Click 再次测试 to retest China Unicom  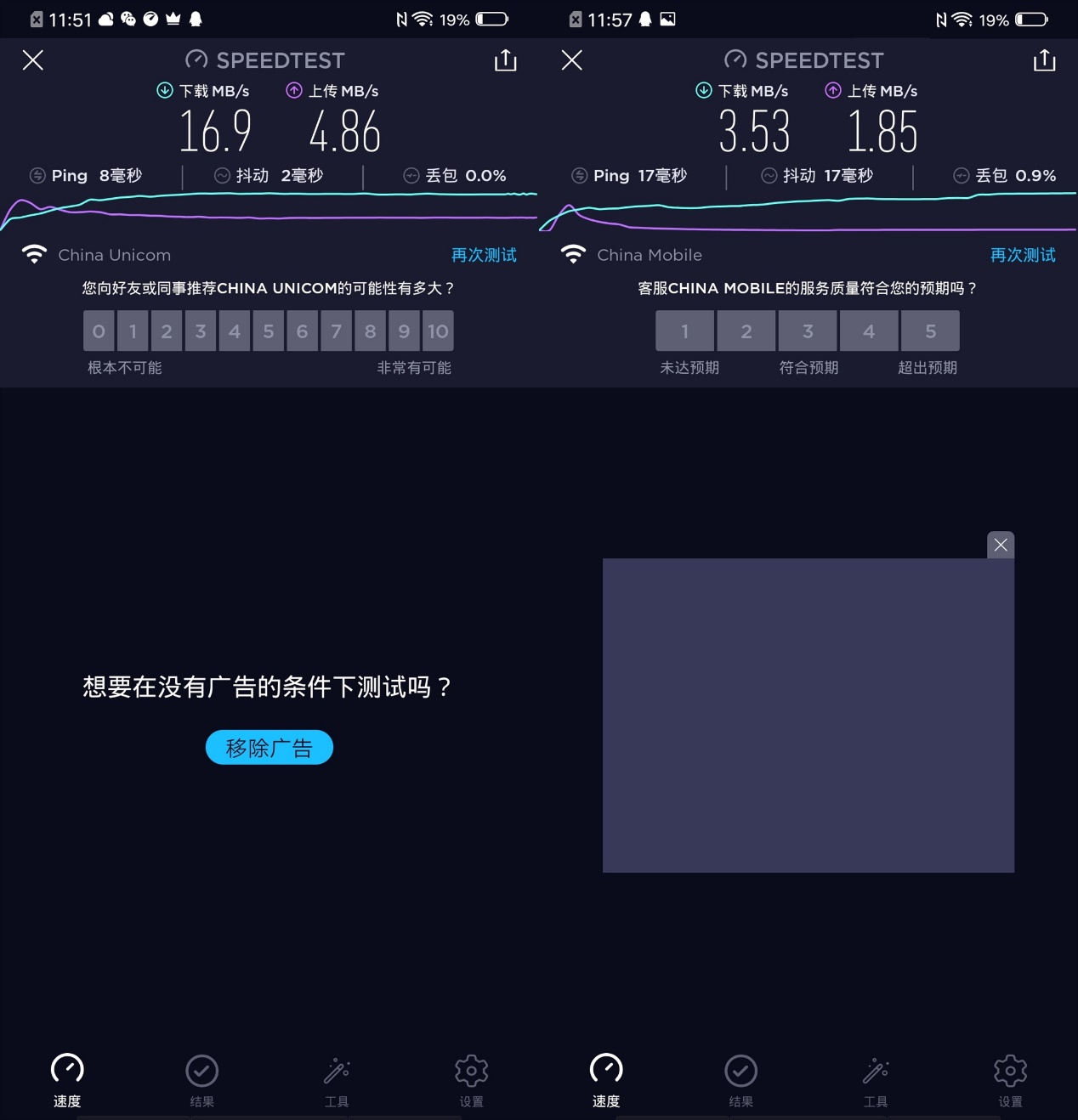point(484,254)
